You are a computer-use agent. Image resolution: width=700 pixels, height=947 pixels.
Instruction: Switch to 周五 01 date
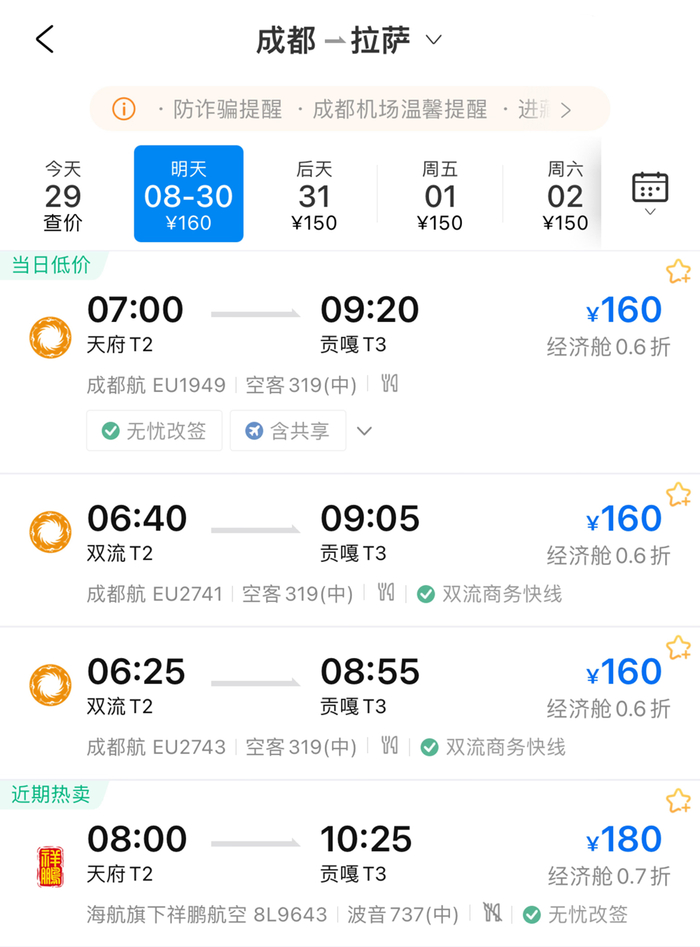pyautogui.click(x=439, y=195)
